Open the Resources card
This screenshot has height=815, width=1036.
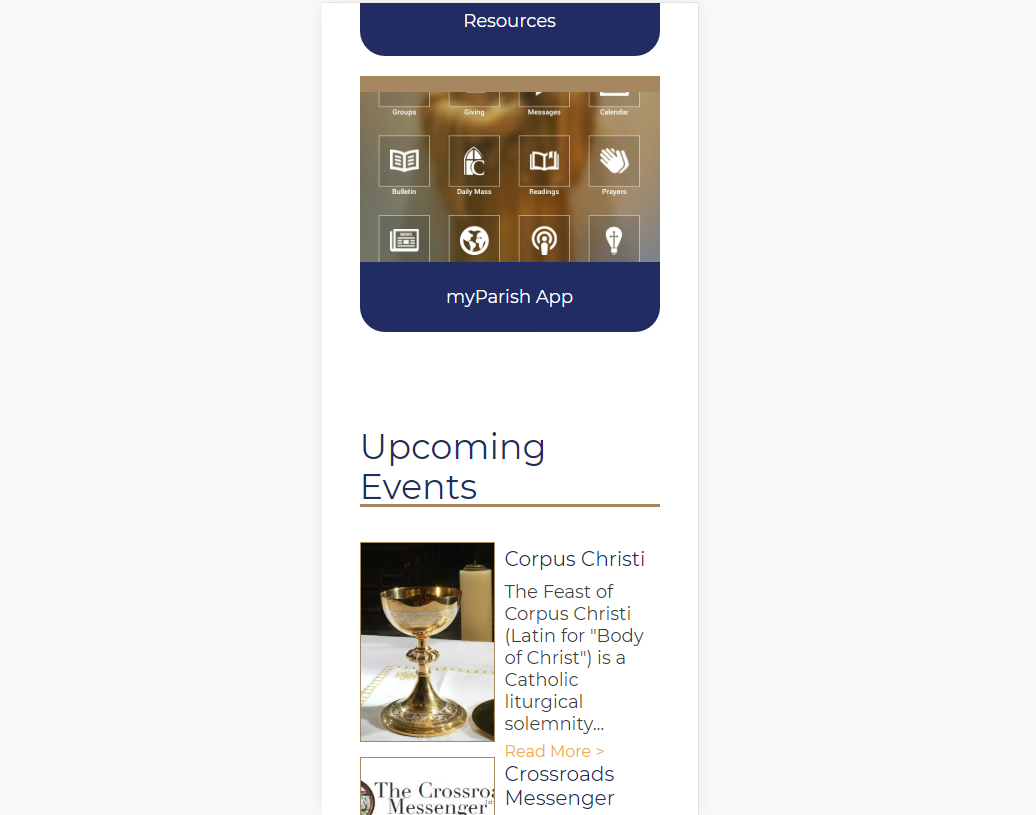[509, 22]
